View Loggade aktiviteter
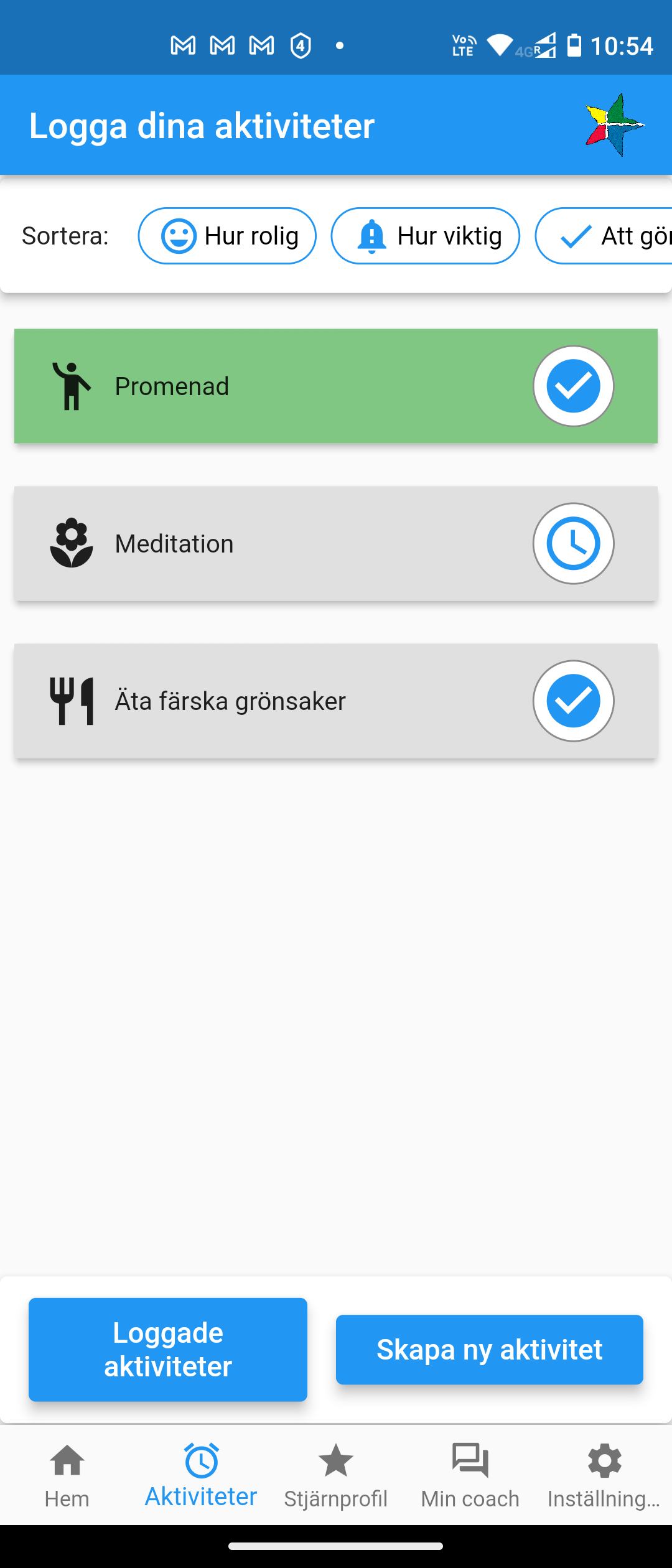 point(168,1349)
